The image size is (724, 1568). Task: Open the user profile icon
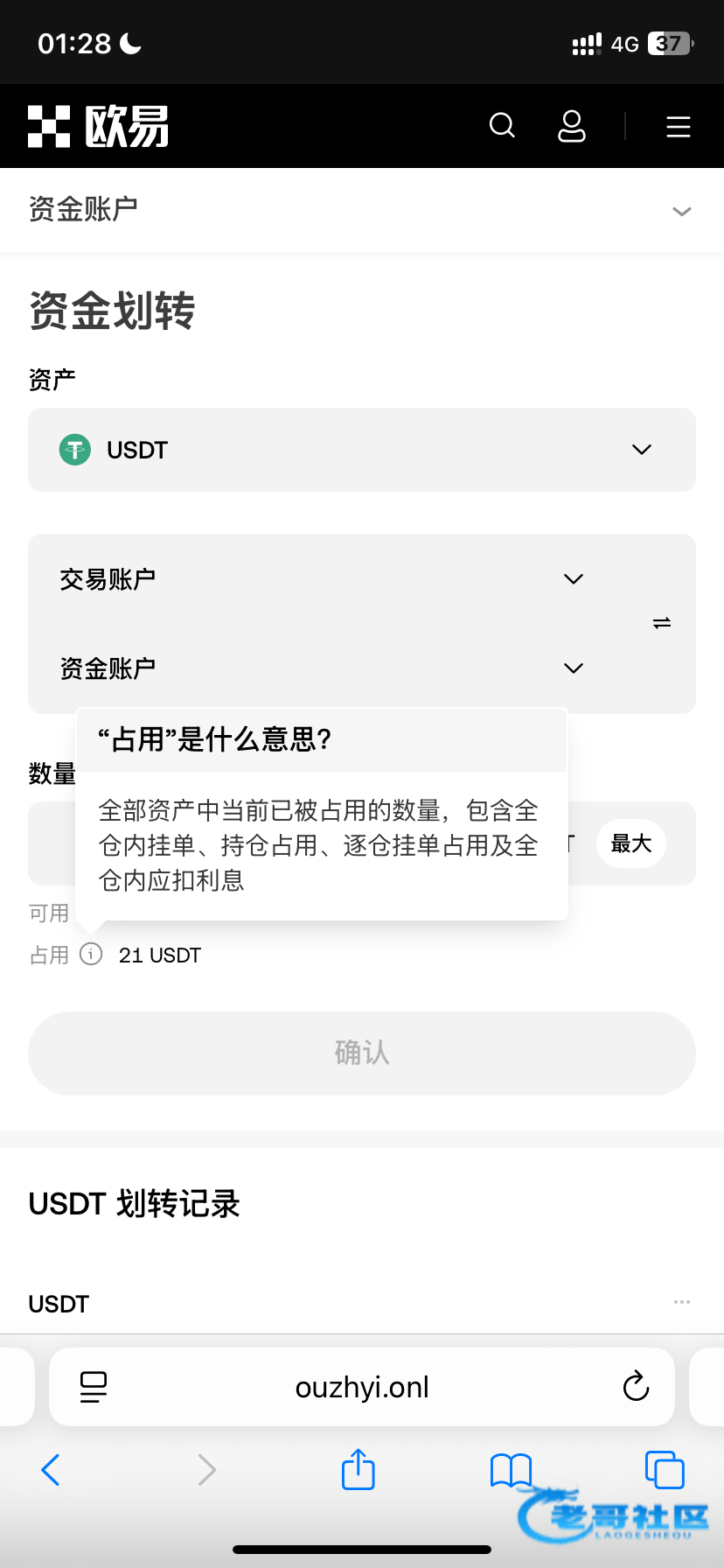572,126
